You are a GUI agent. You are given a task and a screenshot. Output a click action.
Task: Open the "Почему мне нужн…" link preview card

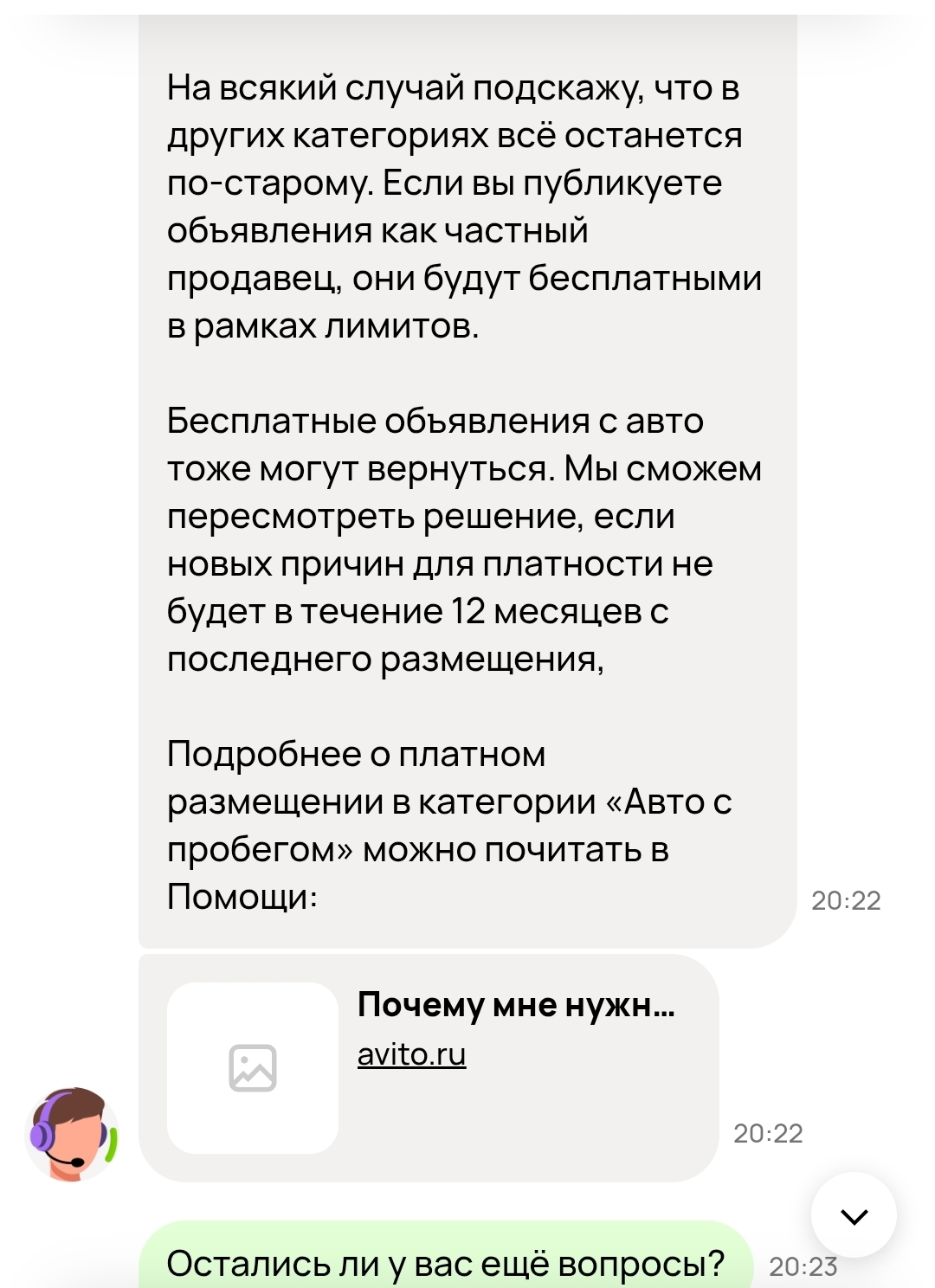point(516,1005)
